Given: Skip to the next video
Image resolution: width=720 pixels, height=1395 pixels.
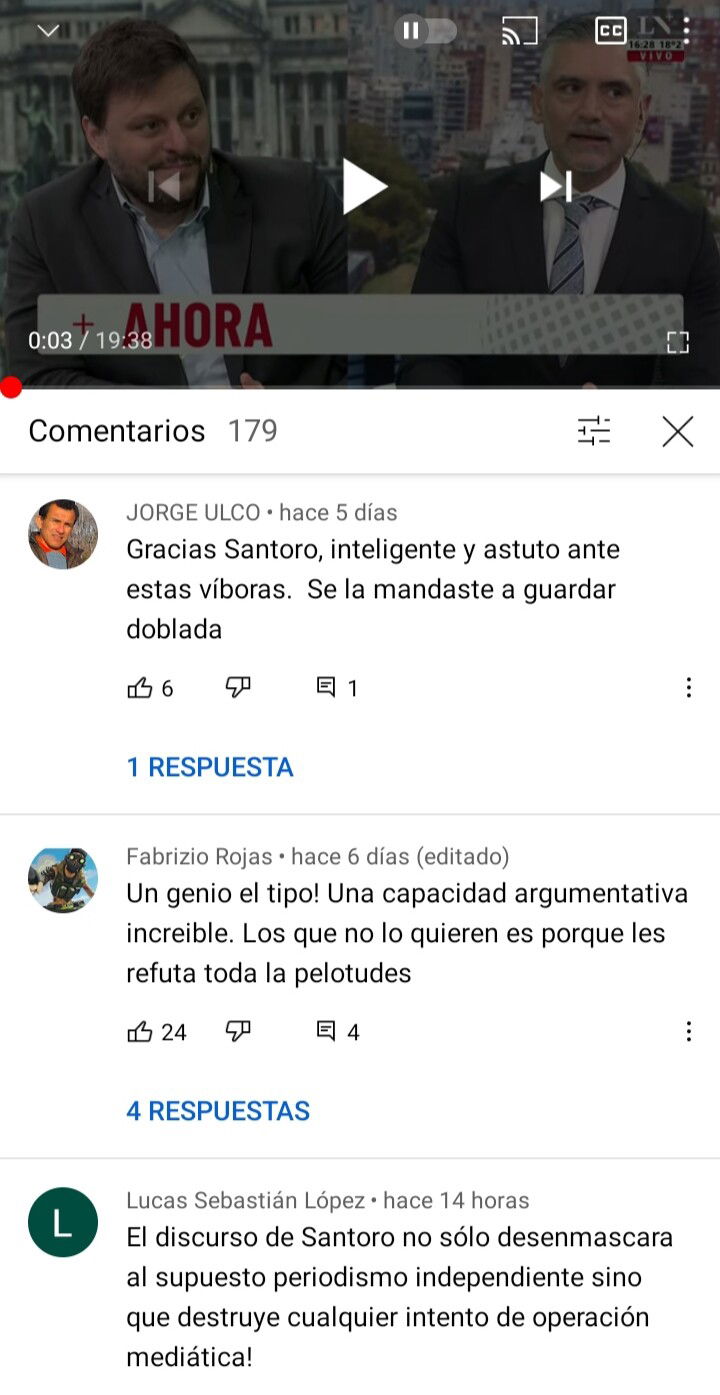Looking at the screenshot, I should click(x=555, y=186).
